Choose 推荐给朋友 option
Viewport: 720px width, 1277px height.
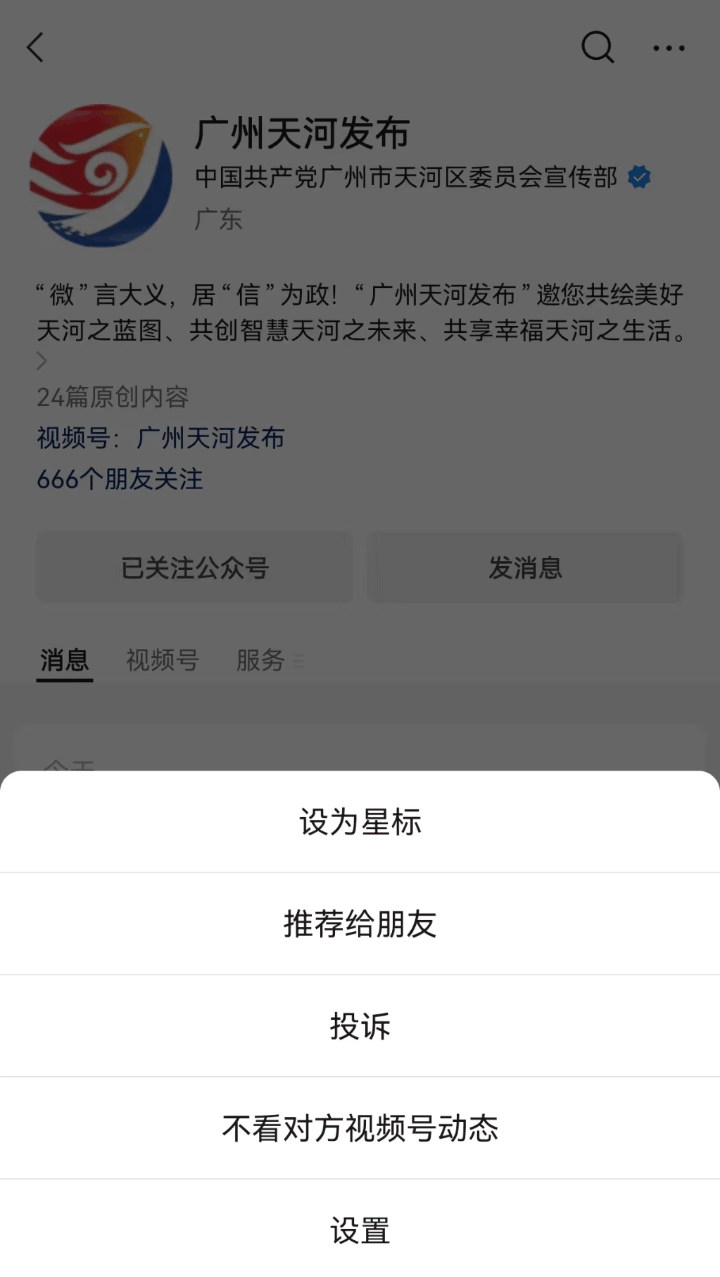pos(360,924)
